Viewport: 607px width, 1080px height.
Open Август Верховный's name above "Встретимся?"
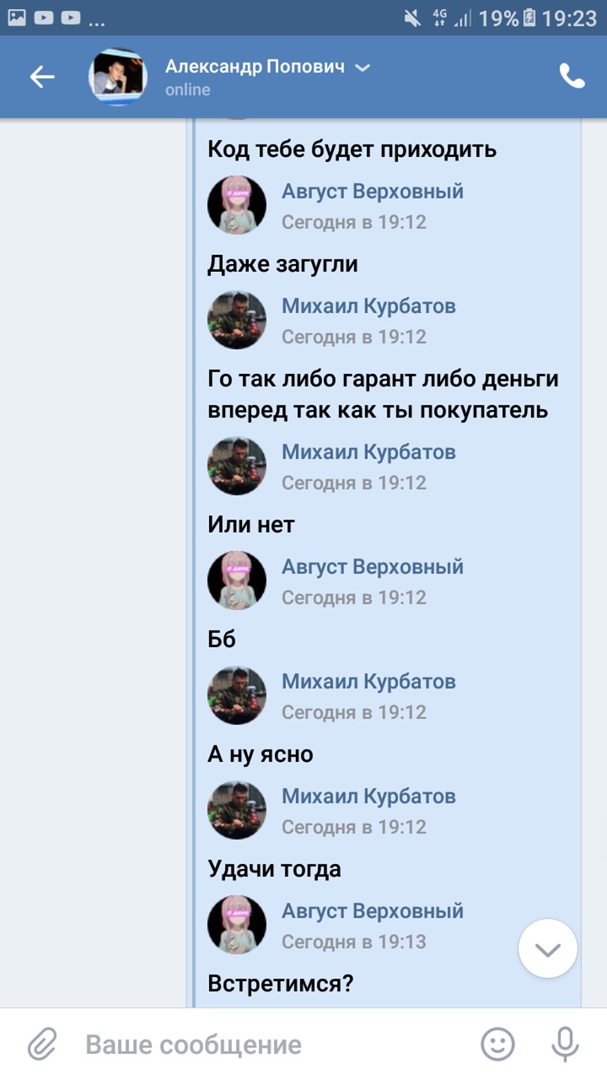pyautogui.click(x=372, y=911)
